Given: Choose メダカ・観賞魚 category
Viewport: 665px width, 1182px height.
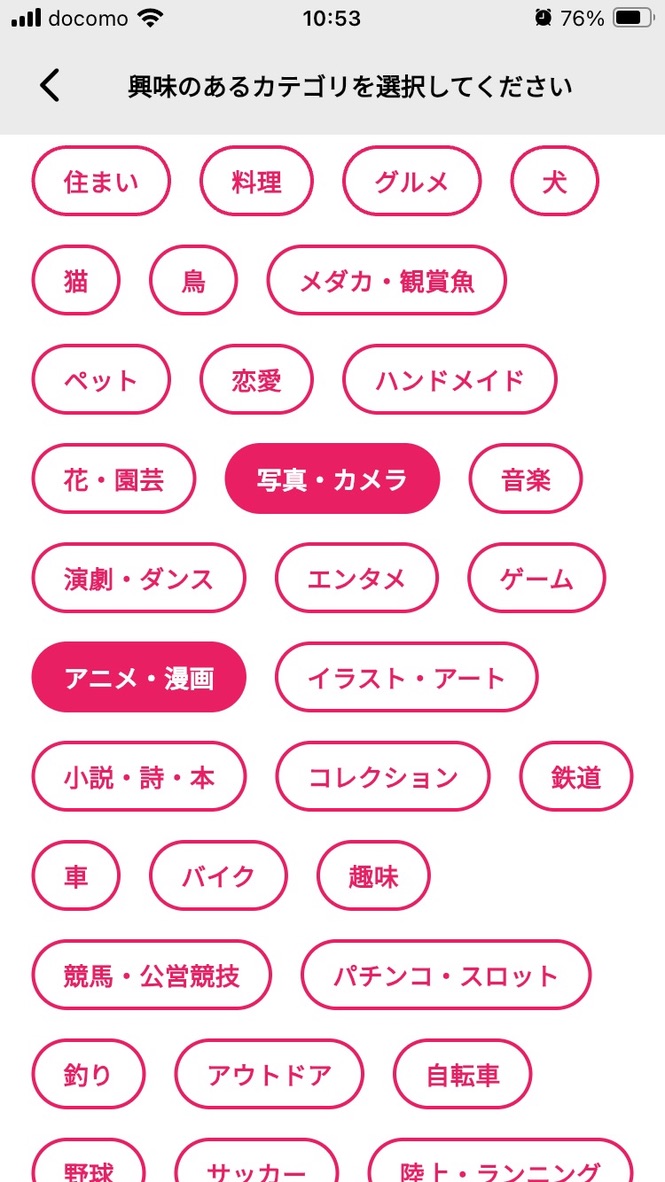Looking at the screenshot, I should (x=386, y=281).
